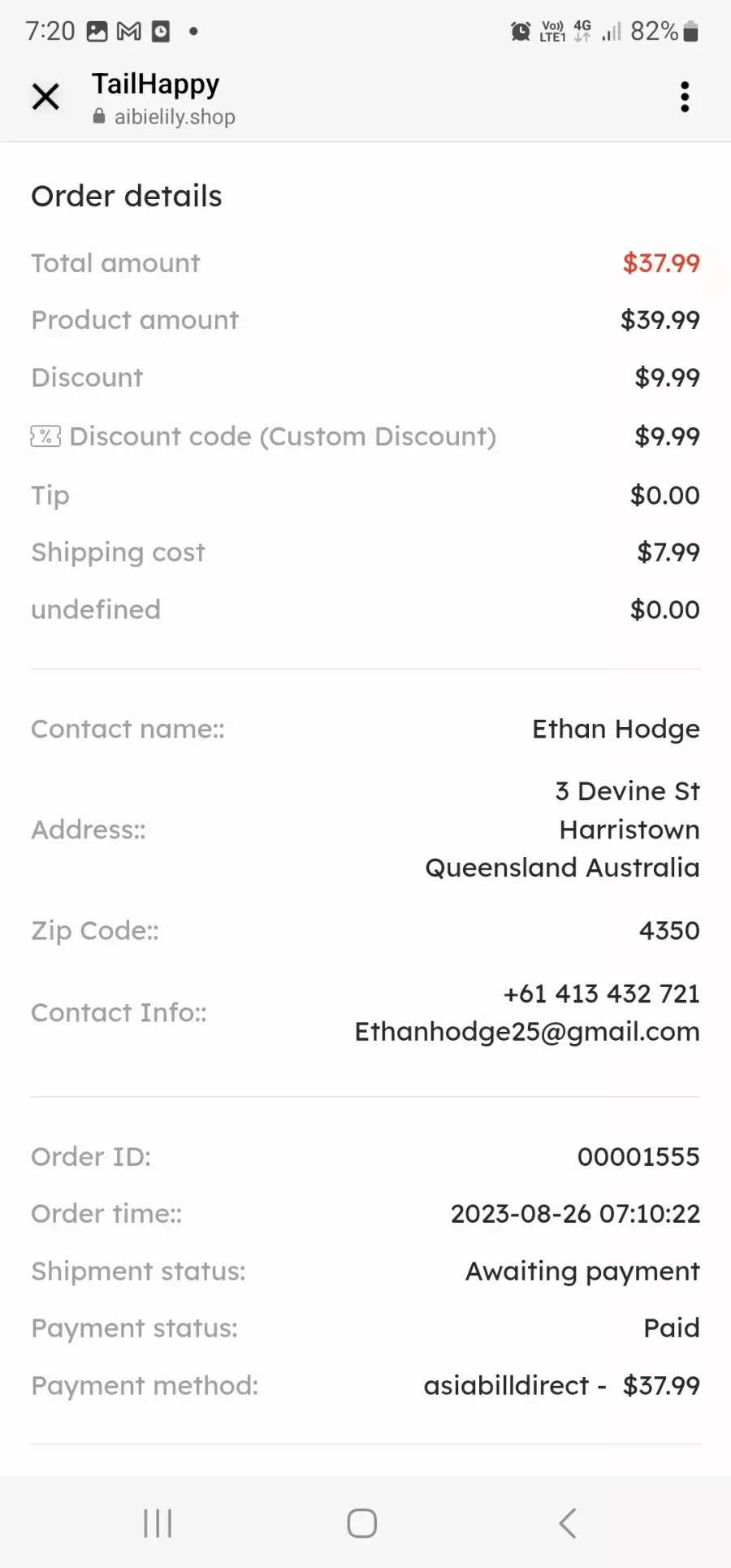
Task: Close the TailHappy browser tab
Action: [45, 97]
